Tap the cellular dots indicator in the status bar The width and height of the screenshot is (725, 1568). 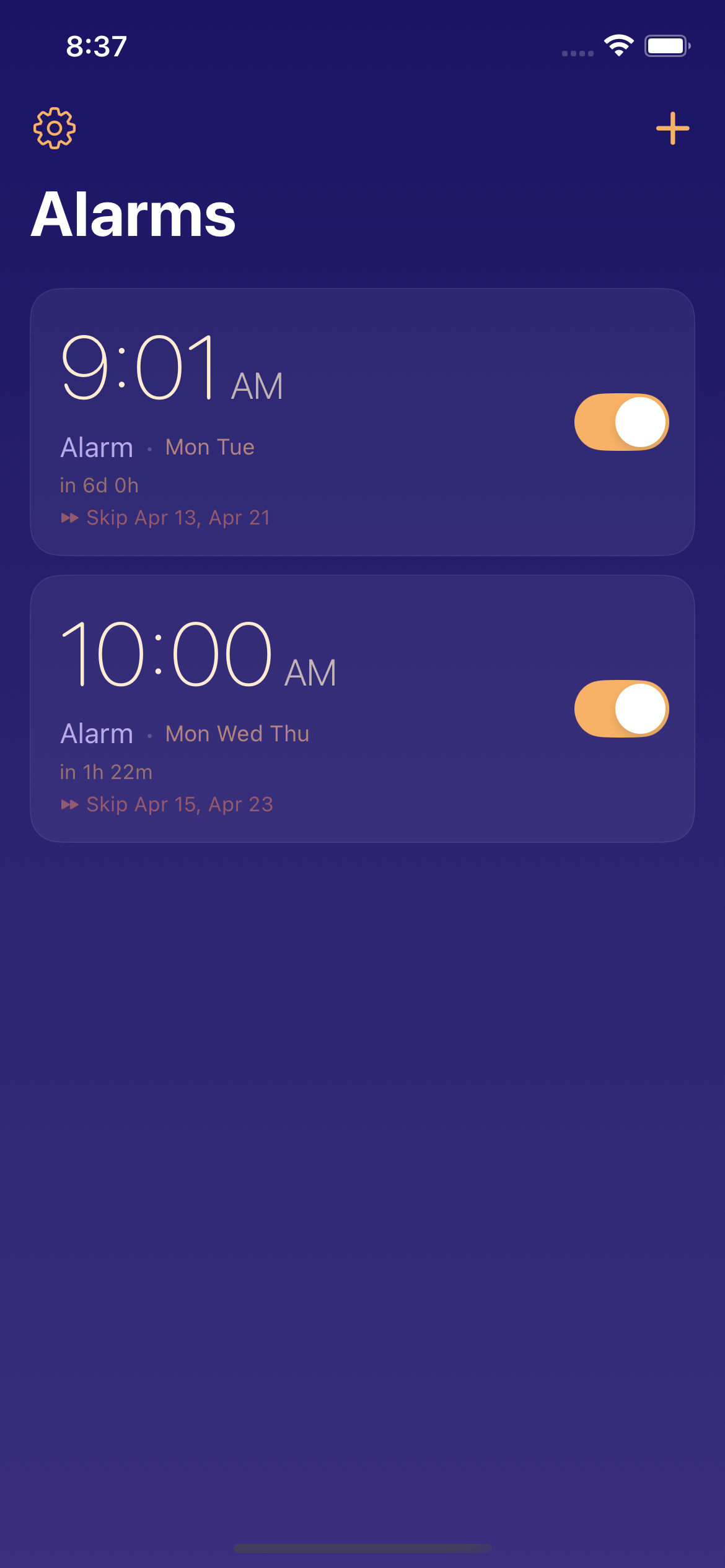point(577,53)
